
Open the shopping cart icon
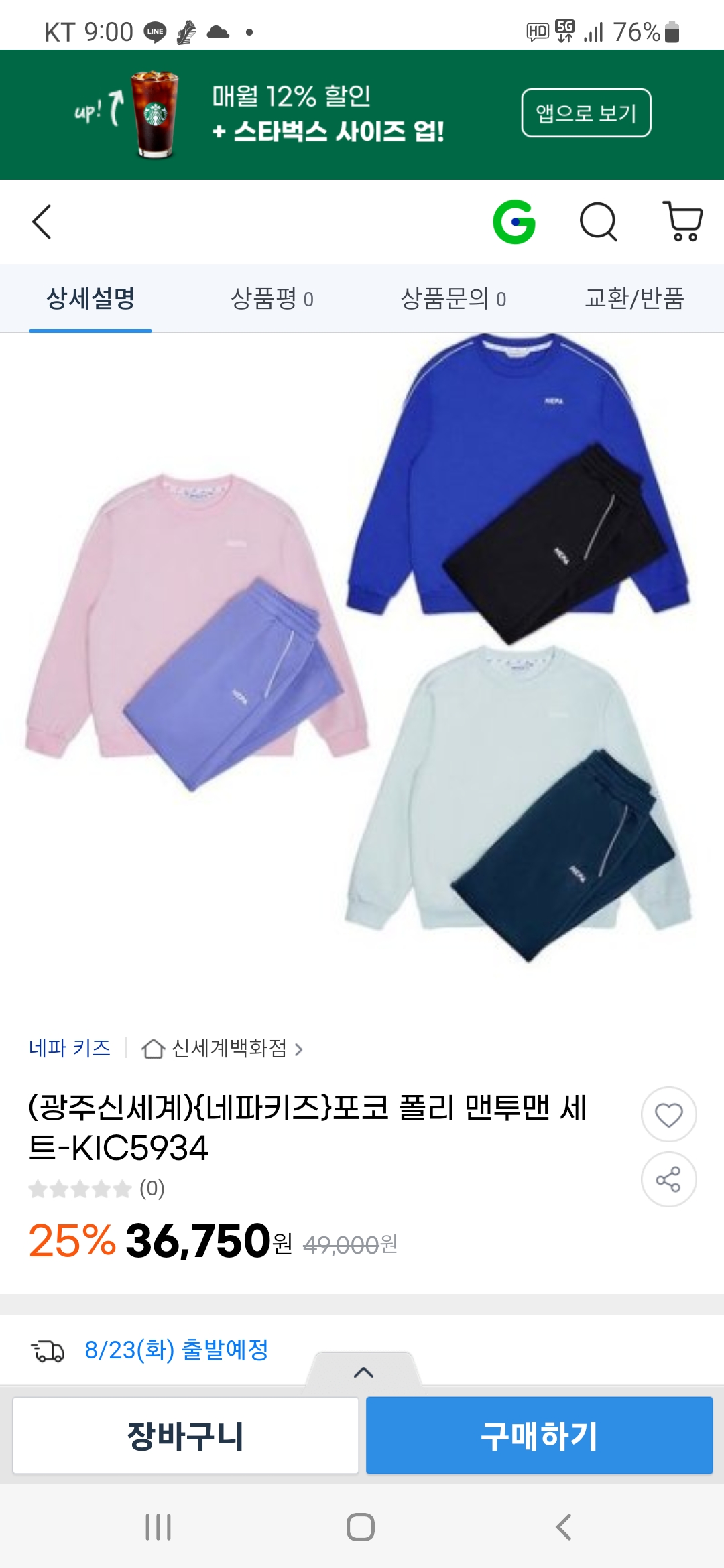(x=682, y=220)
